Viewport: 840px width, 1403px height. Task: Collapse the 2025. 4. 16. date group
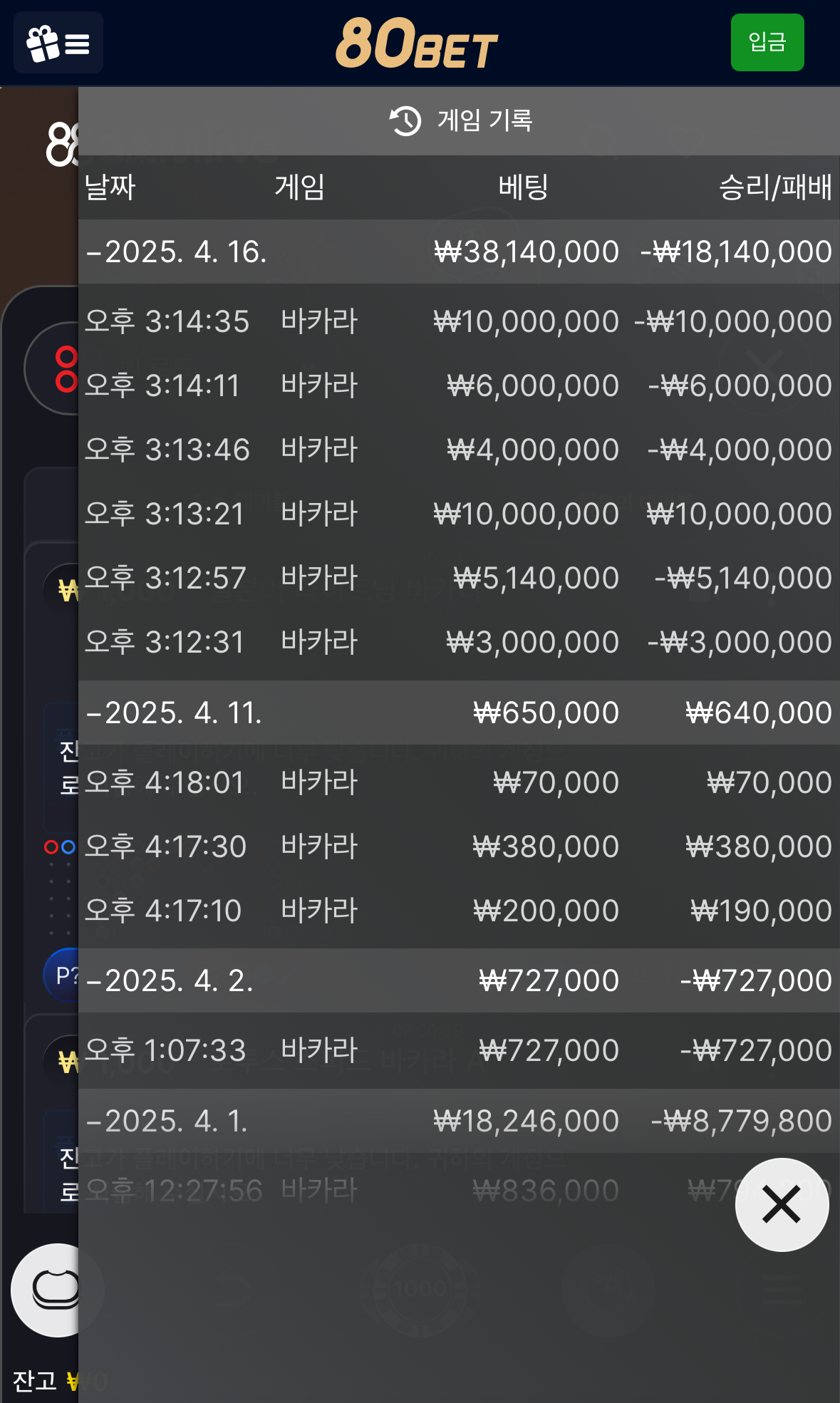coord(176,252)
